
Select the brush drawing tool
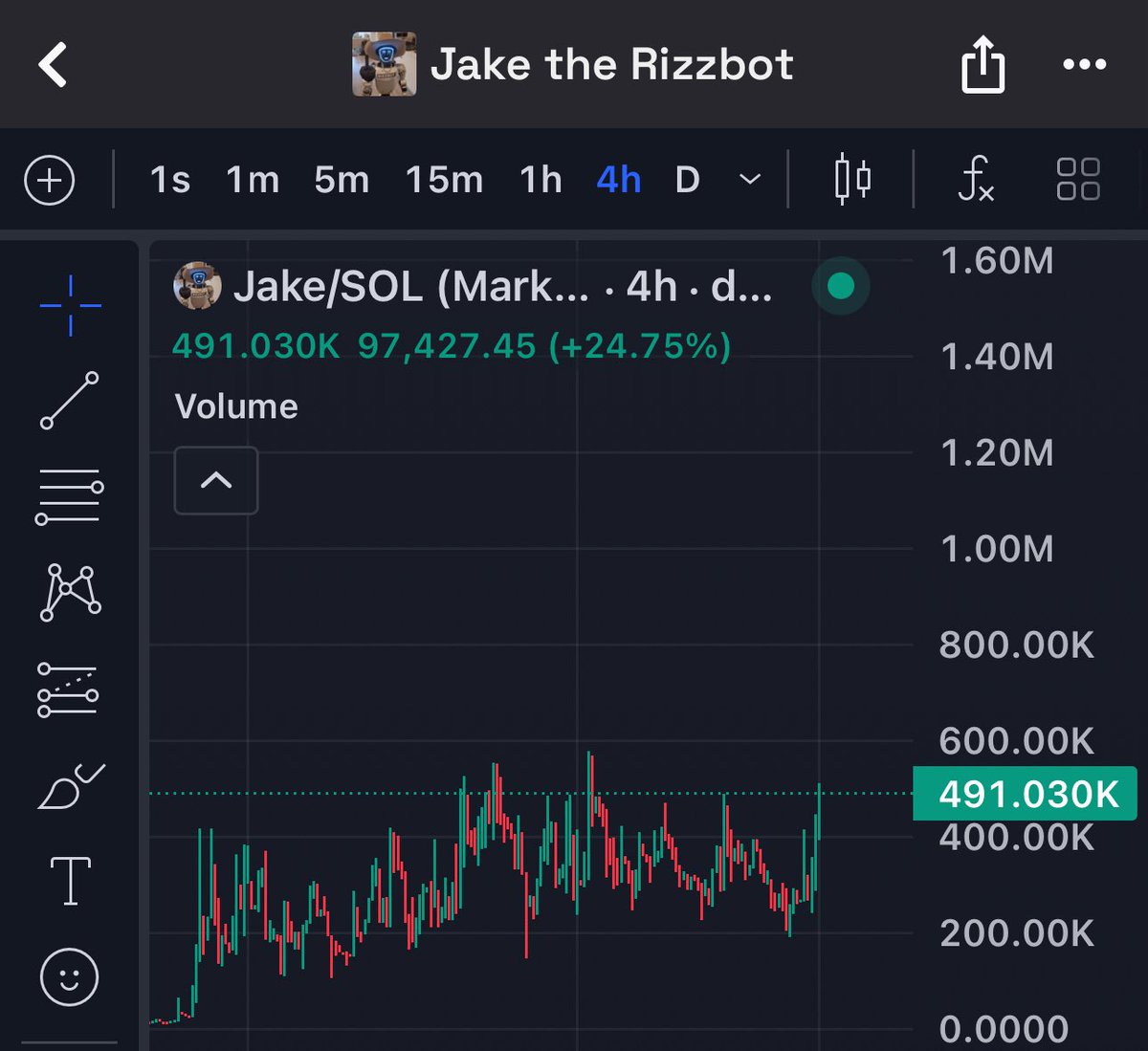(x=70, y=787)
